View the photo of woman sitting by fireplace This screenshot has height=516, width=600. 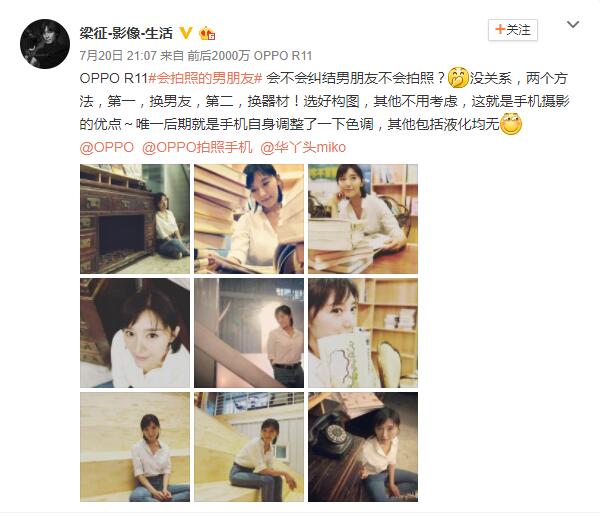(x=134, y=219)
